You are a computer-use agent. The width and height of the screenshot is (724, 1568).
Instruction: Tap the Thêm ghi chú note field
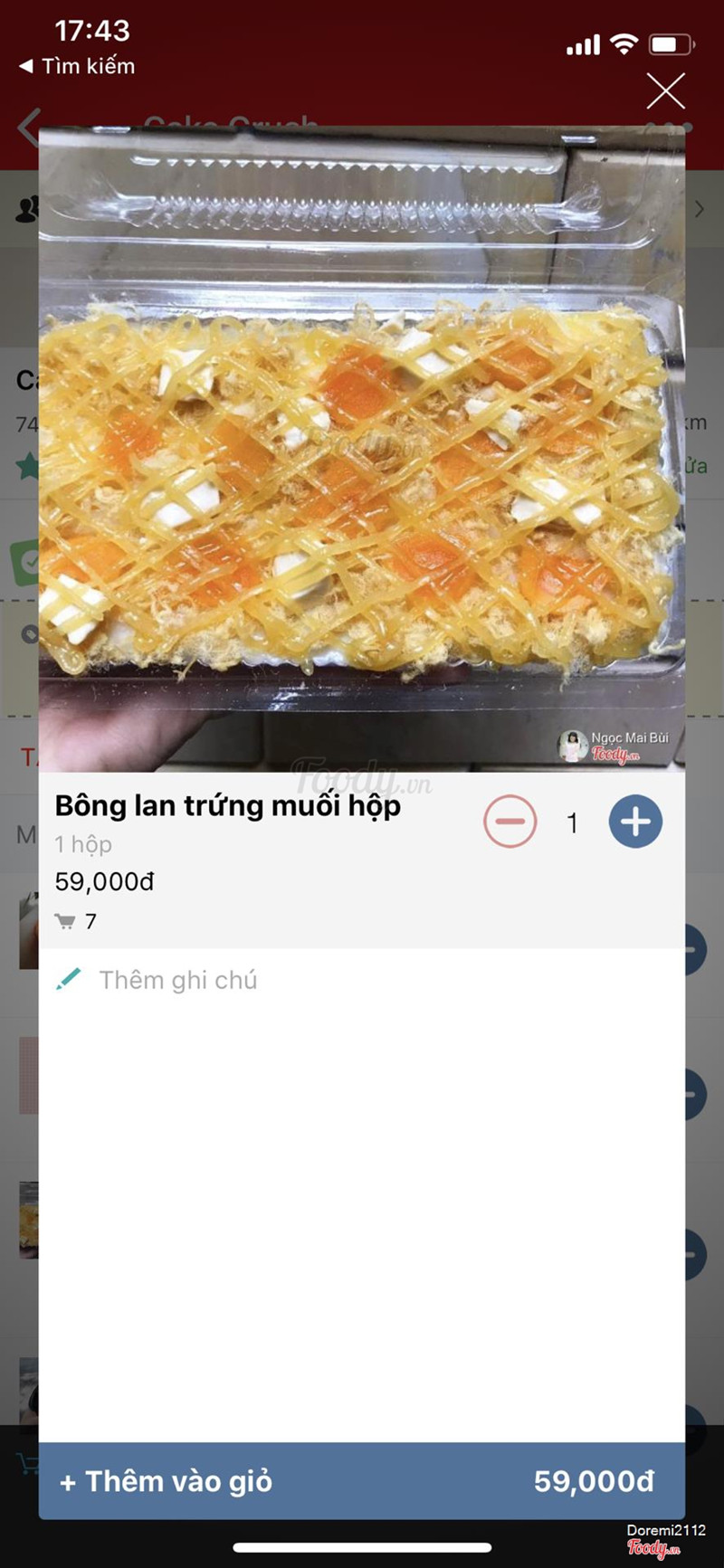tap(178, 980)
